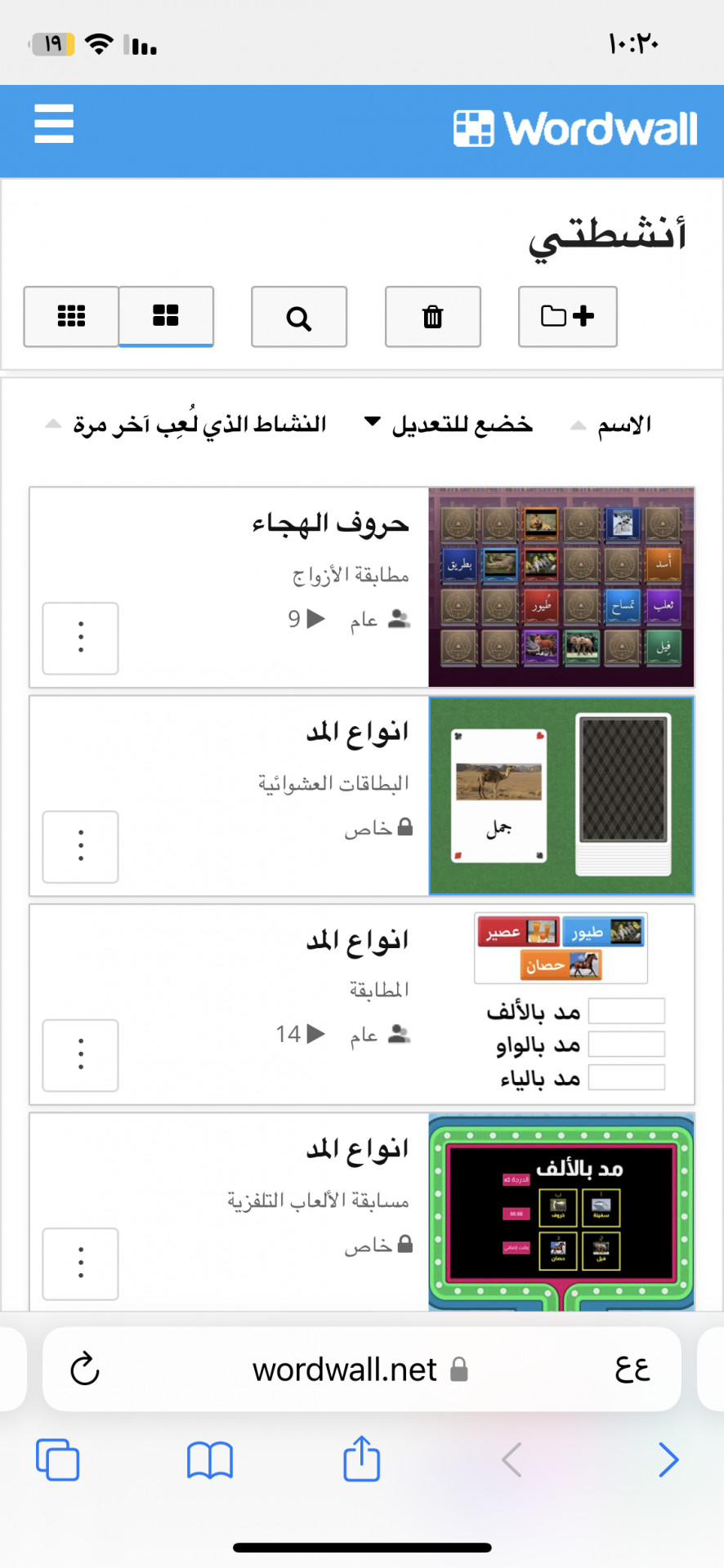Open انواع المد البطاقات العشوائية activity

point(357,733)
